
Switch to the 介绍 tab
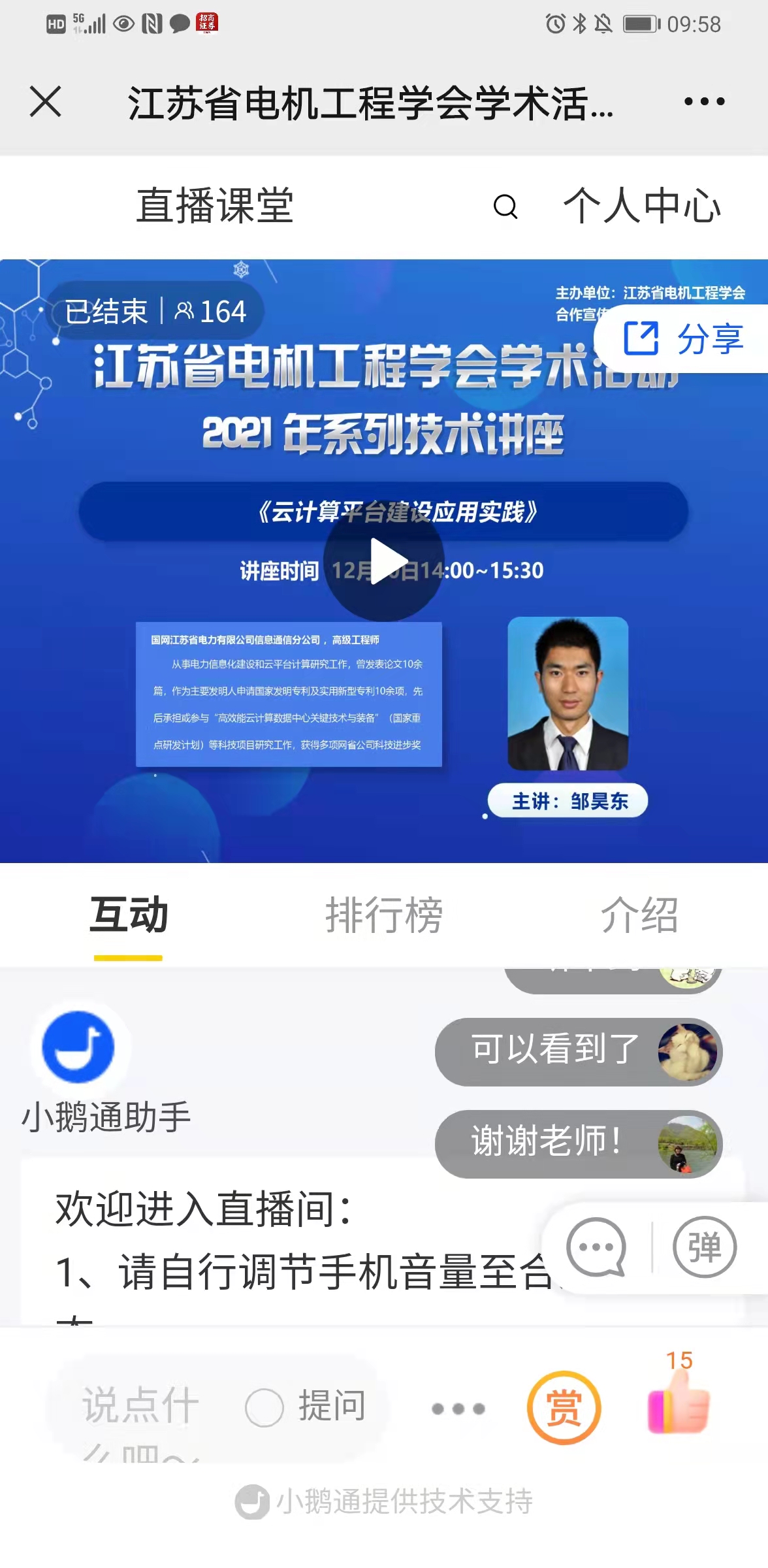coord(639,915)
